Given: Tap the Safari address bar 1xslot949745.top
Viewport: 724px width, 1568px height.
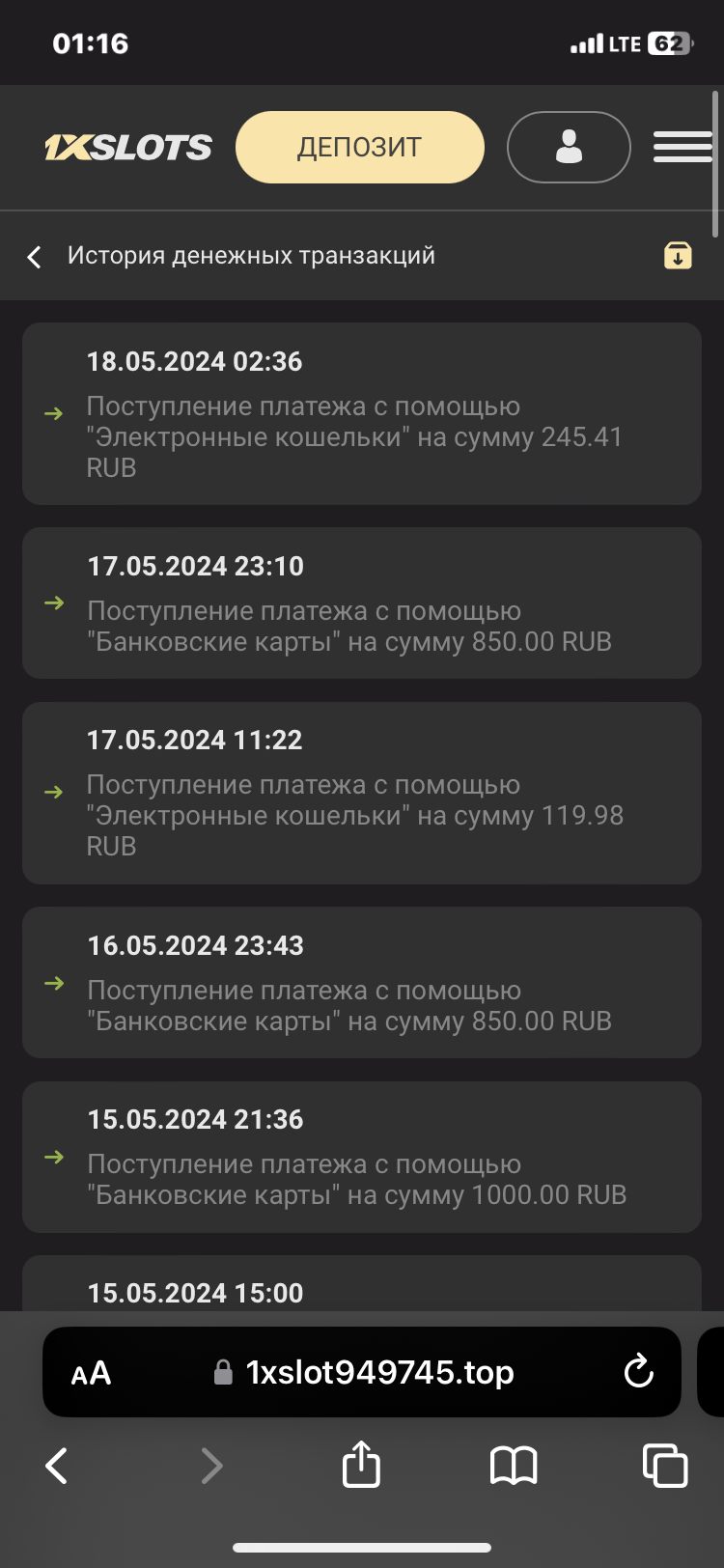Looking at the screenshot, I should [x=378, y=1372].
